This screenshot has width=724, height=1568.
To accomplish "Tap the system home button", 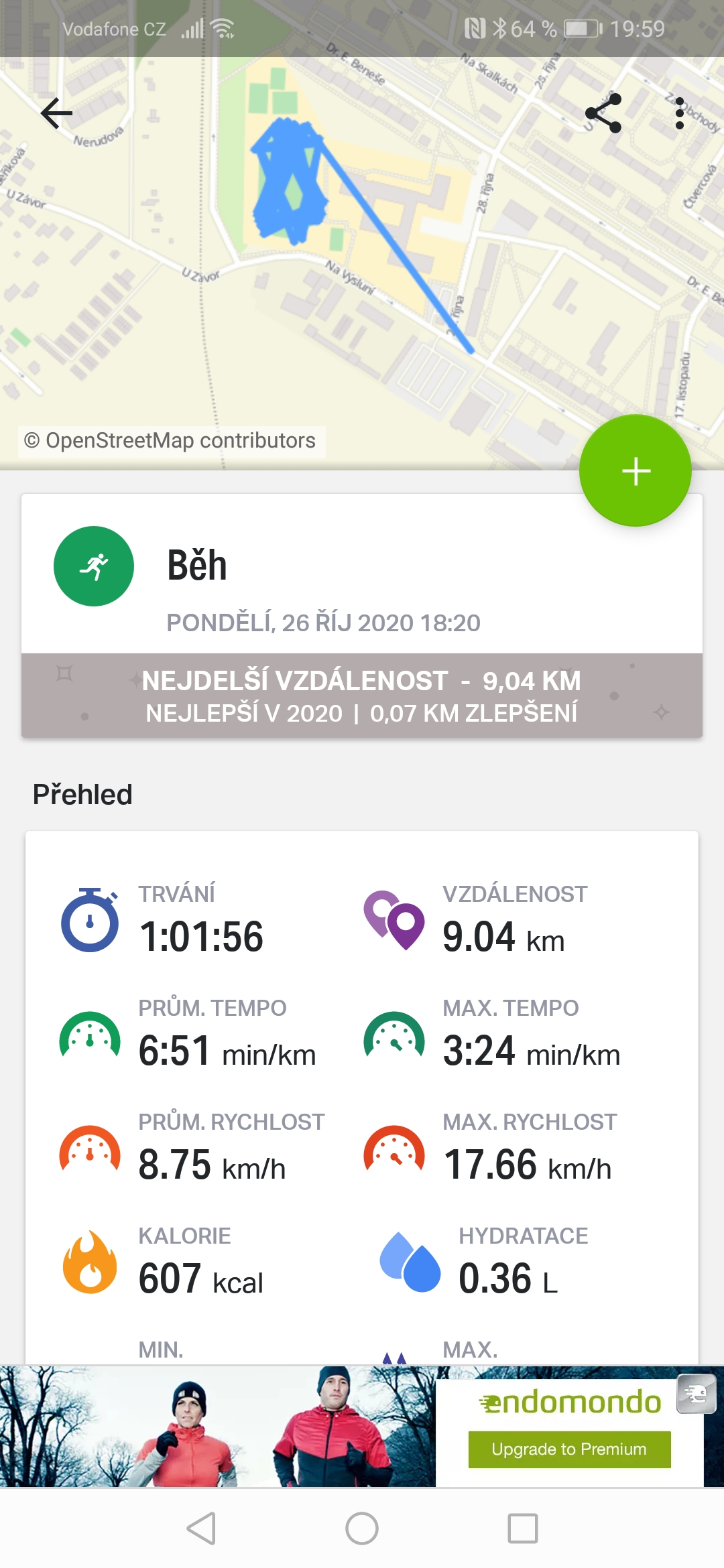I will 362,1528.
